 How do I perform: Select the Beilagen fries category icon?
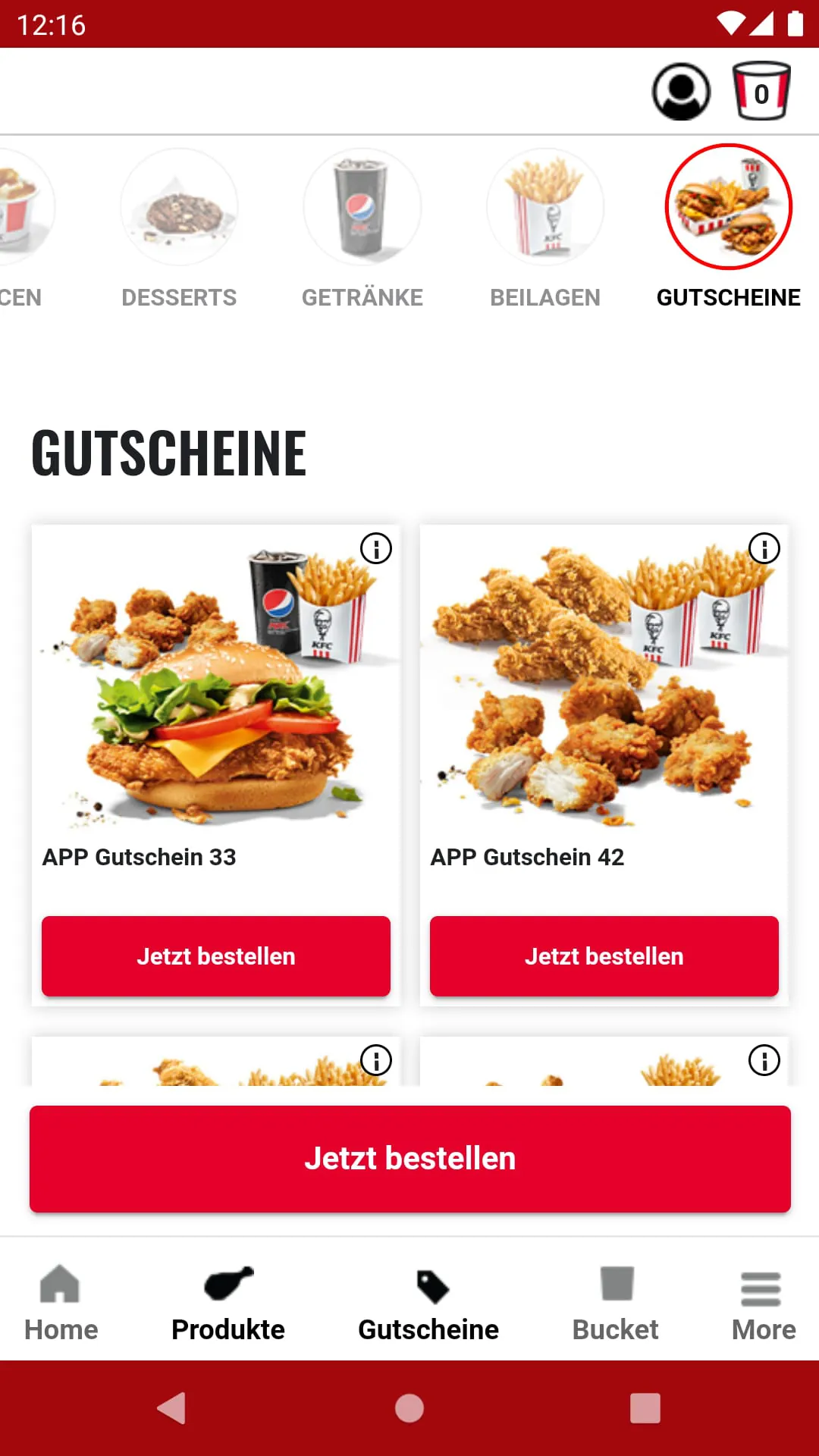[545, 207]
